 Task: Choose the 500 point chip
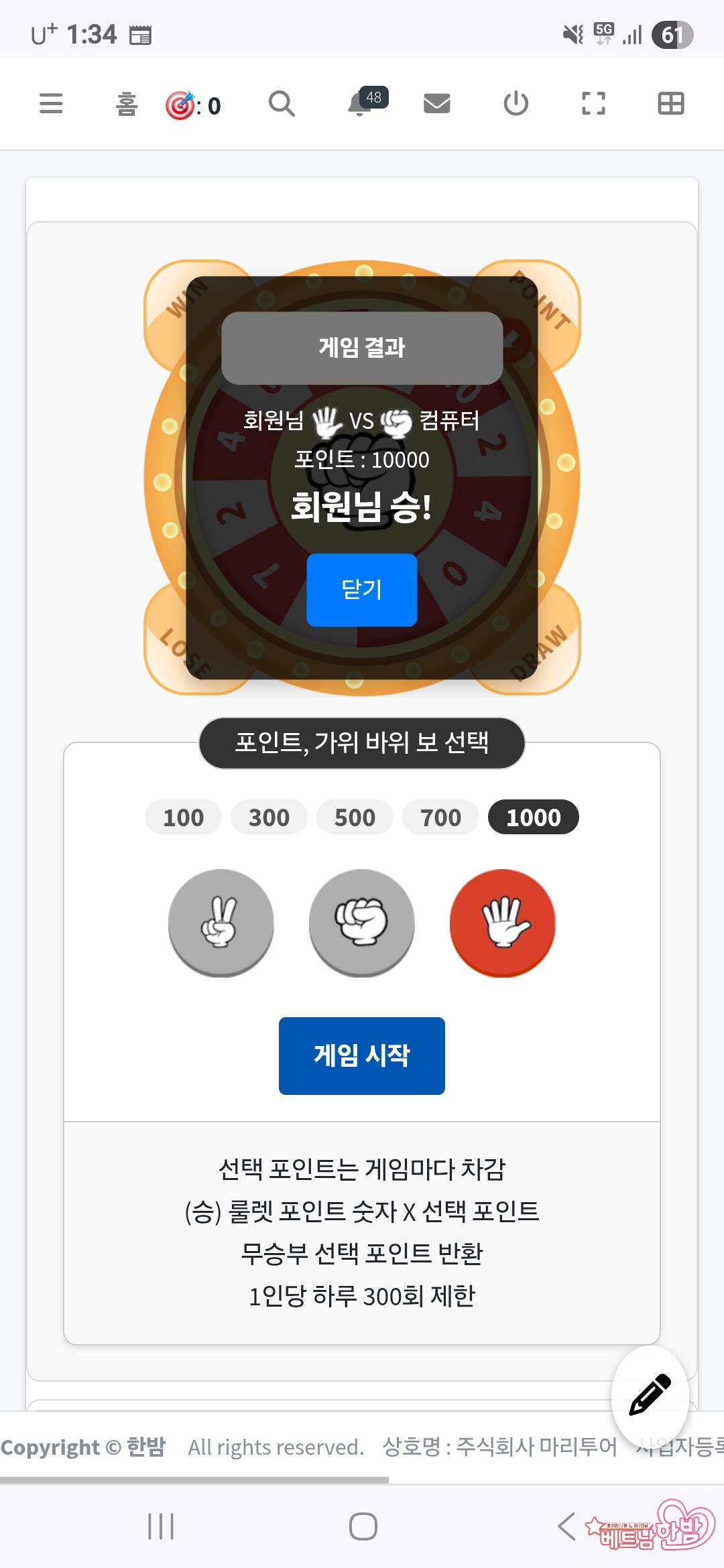click(355, 818)
